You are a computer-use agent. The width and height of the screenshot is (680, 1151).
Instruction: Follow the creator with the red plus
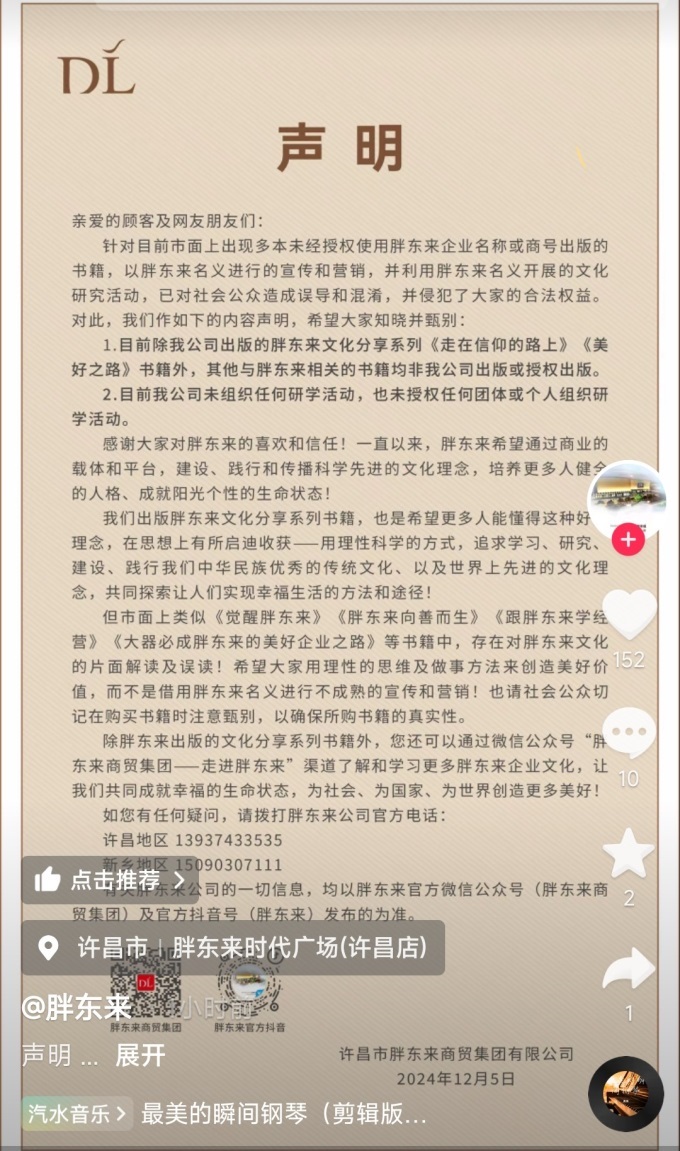pyautogui.click(x=628, y=540)
